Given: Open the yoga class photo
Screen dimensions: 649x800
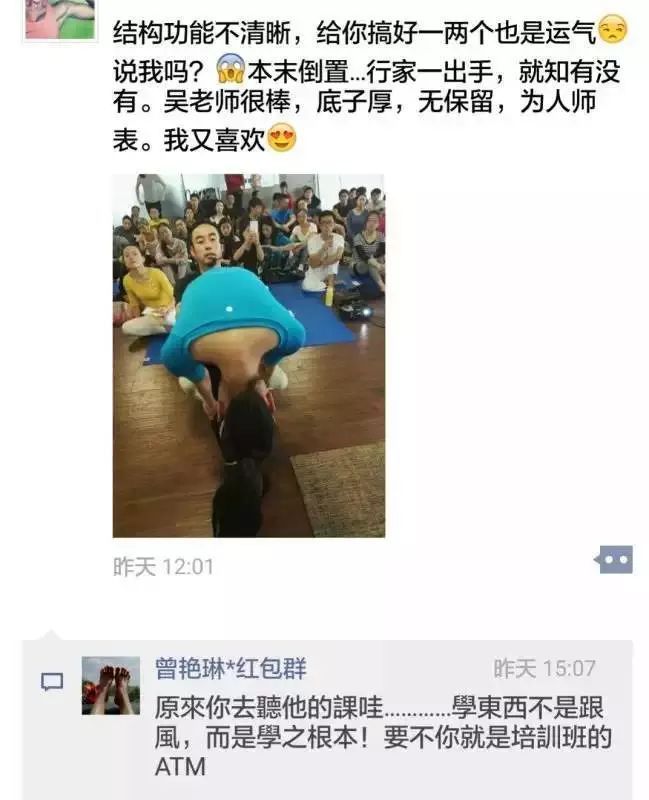Looking at the screenshot, I should (248, 355).
